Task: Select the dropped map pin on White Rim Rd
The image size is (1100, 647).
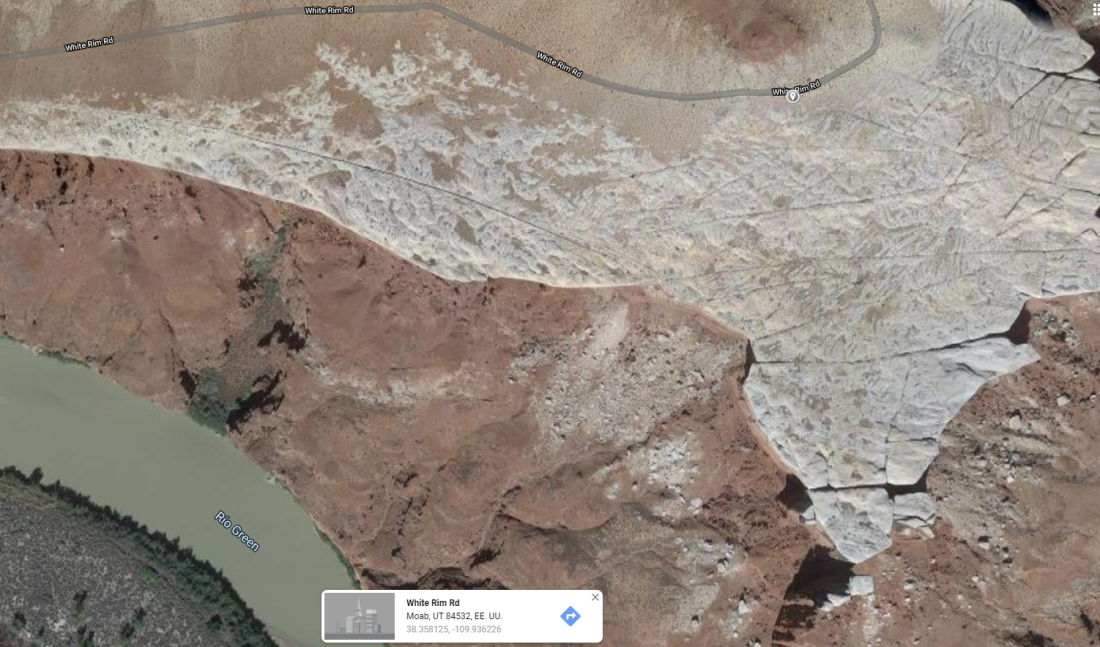Action: click(x=793, y=96)
